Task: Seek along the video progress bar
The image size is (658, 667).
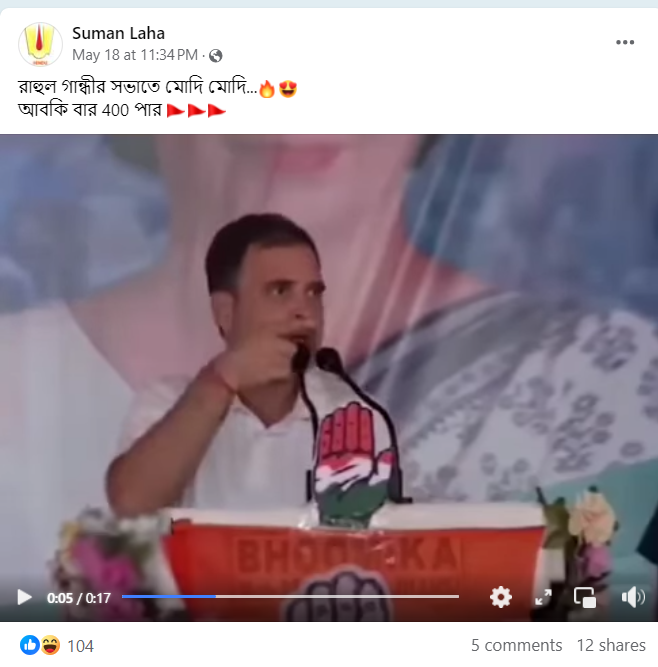Action: pos(290,597)
